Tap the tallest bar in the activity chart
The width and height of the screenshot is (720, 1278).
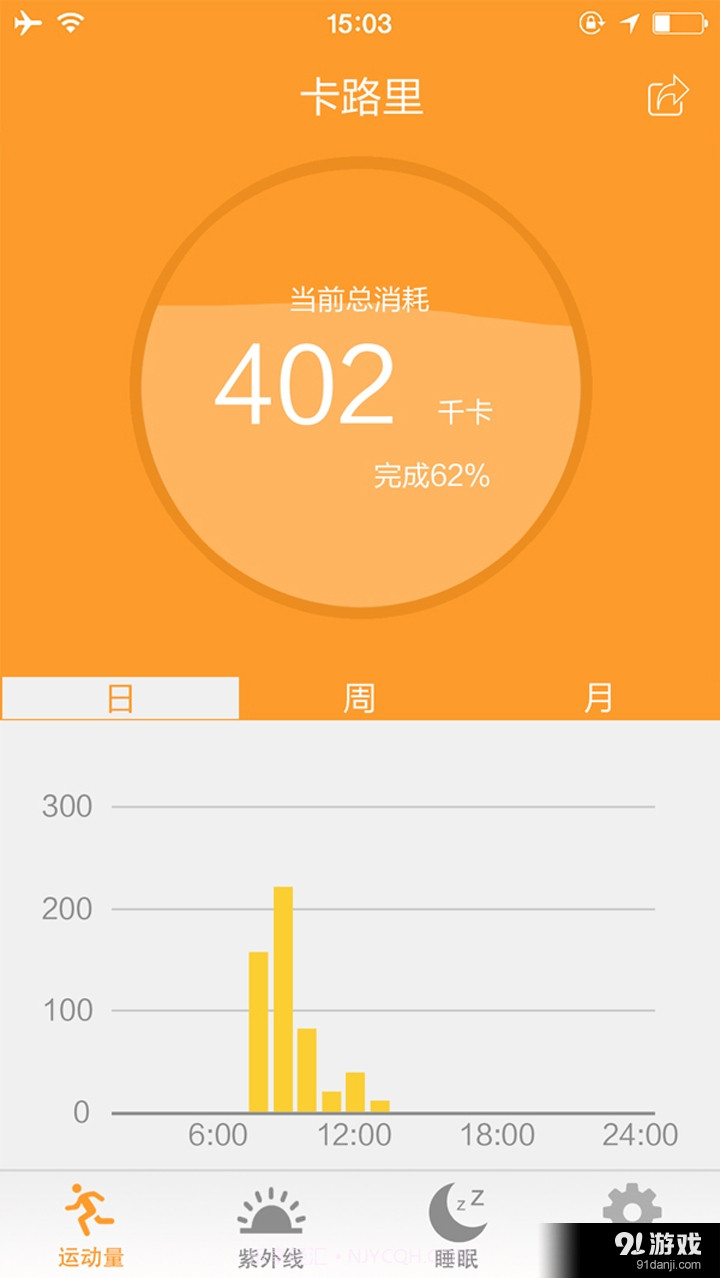click(x=283, y=1000)
